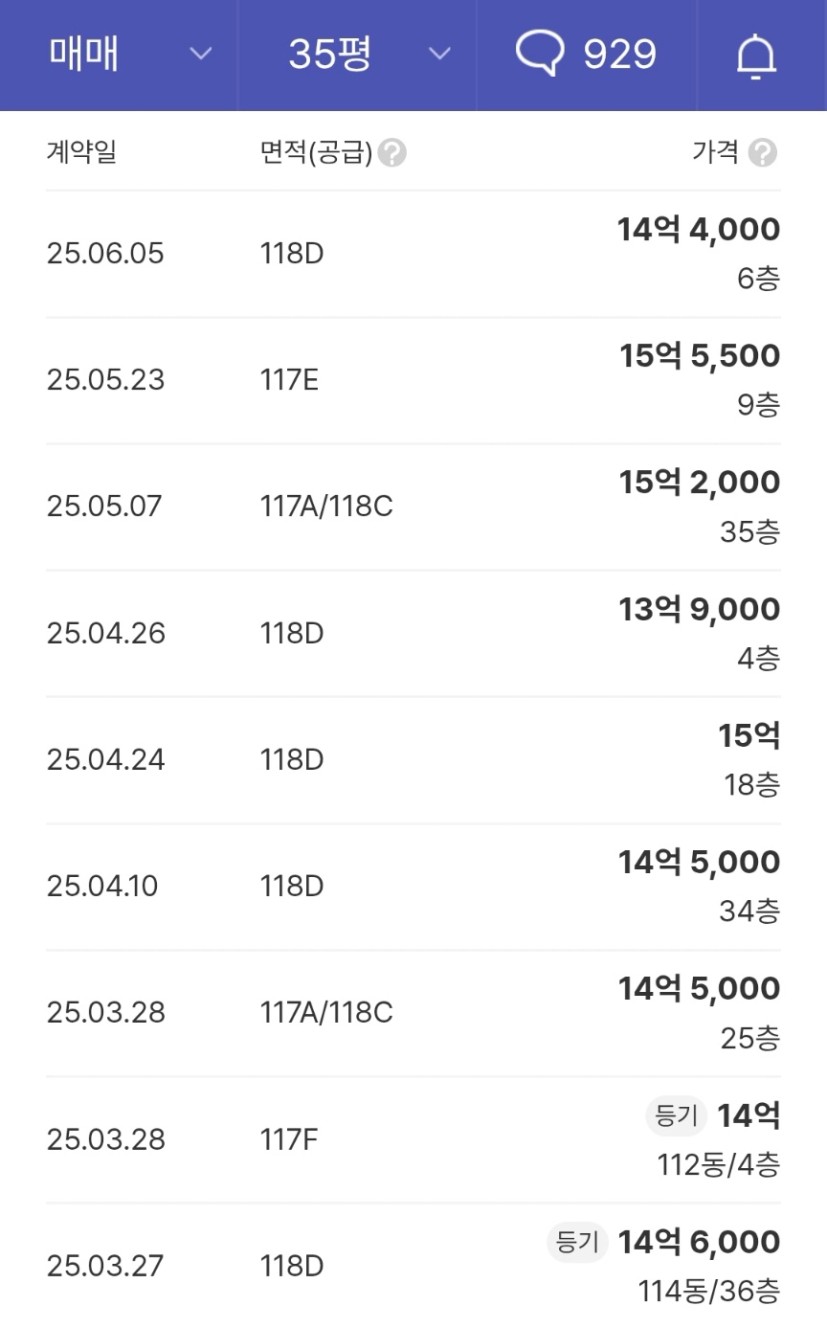Open the 25.03.28 117F transaction row
The height and width of the screenshot is (1328, 827).
pos(413,1140)
